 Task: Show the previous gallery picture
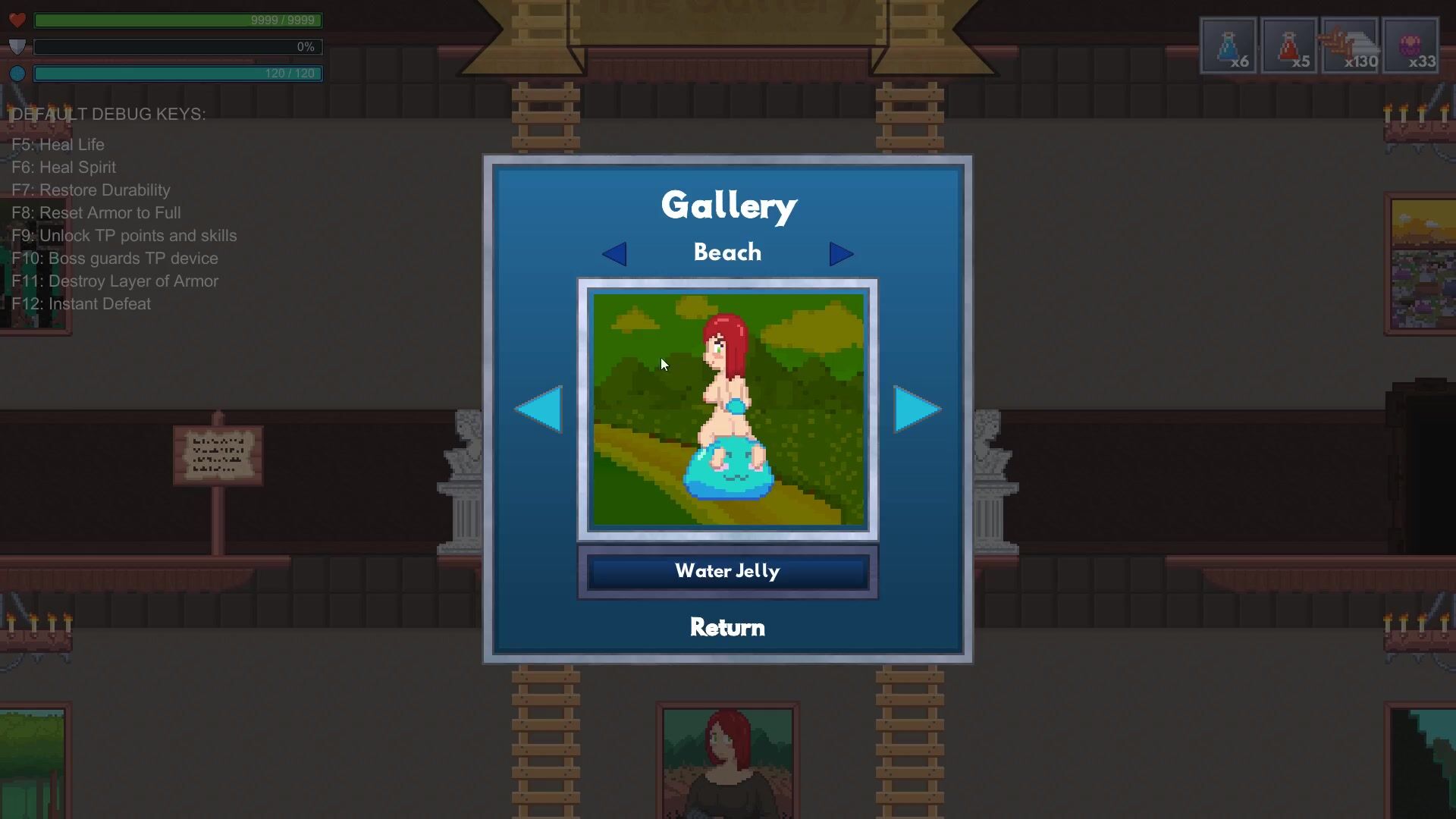pos(539,409)
